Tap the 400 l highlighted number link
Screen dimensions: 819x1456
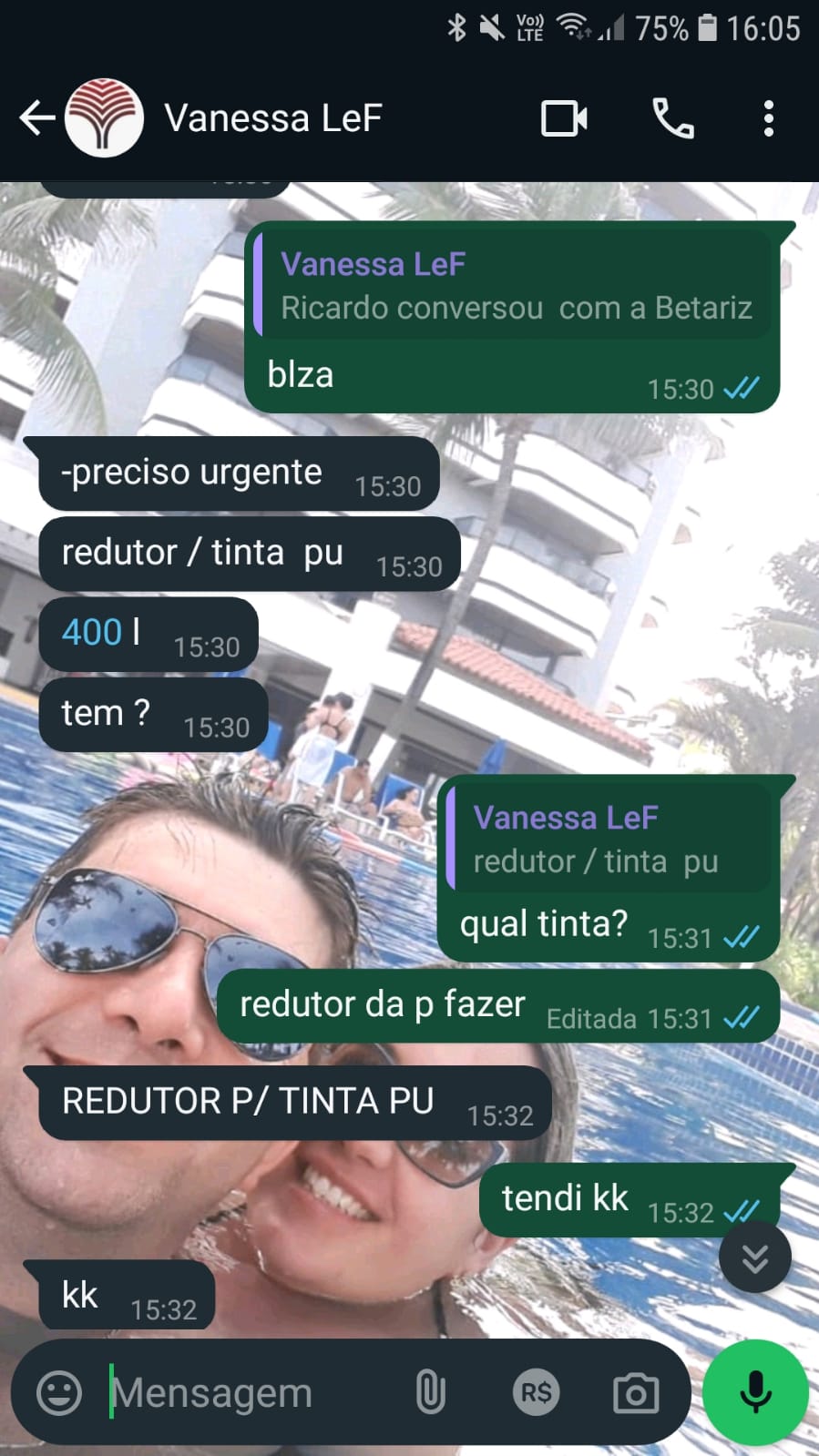(x=92, y=632)
